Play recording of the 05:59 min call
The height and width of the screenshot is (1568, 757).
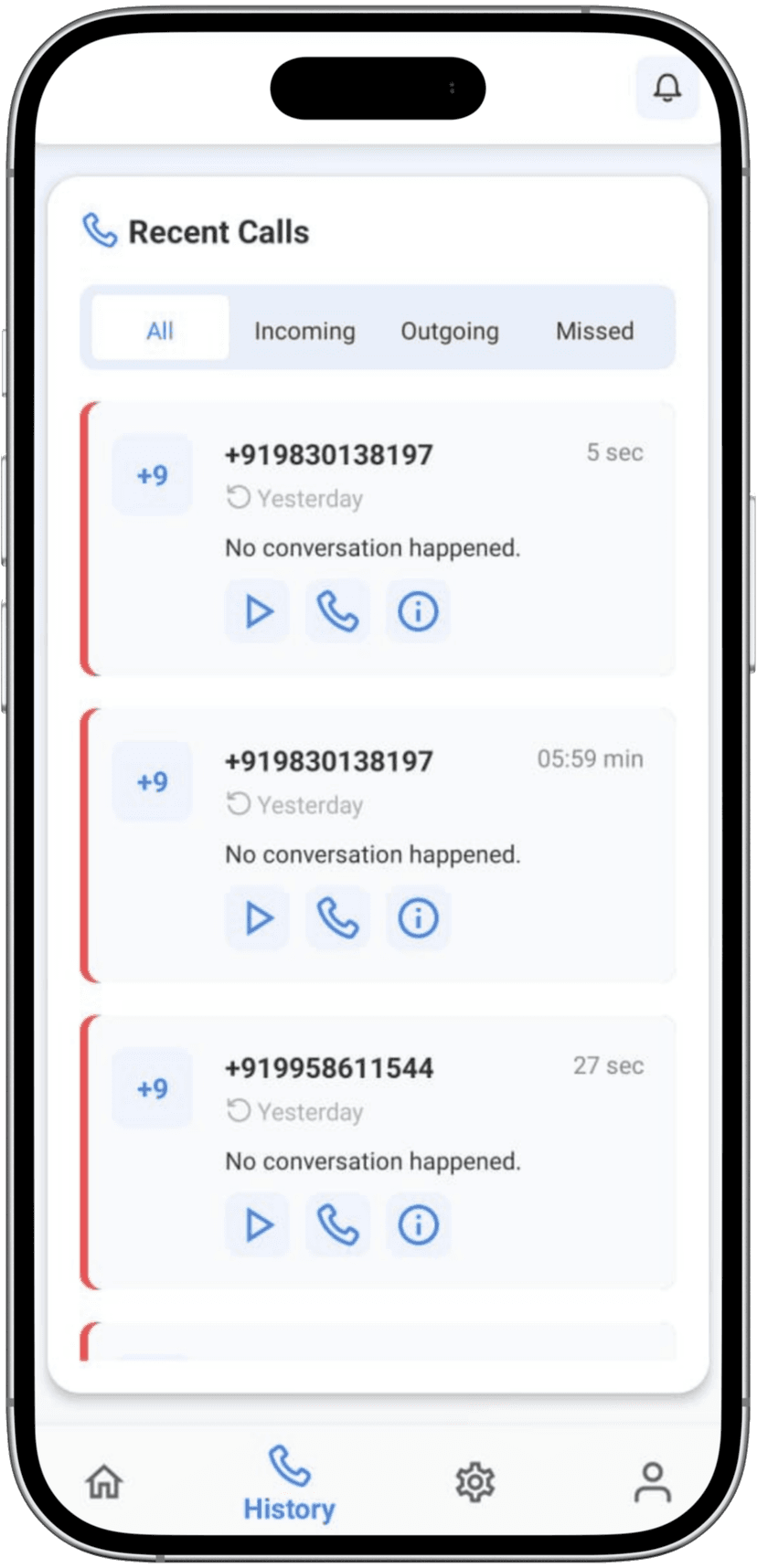point(258,918)
